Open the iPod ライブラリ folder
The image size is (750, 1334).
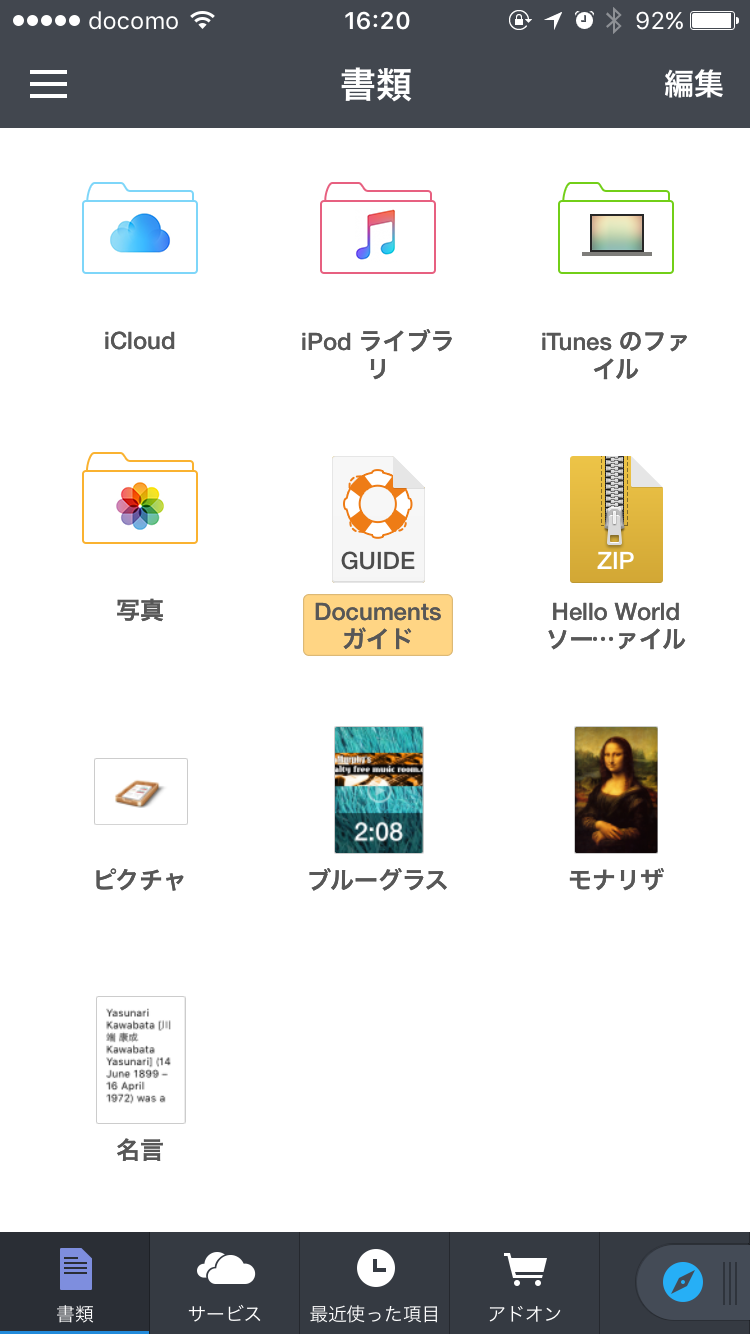pyautogui.click(x=377, y=229)
